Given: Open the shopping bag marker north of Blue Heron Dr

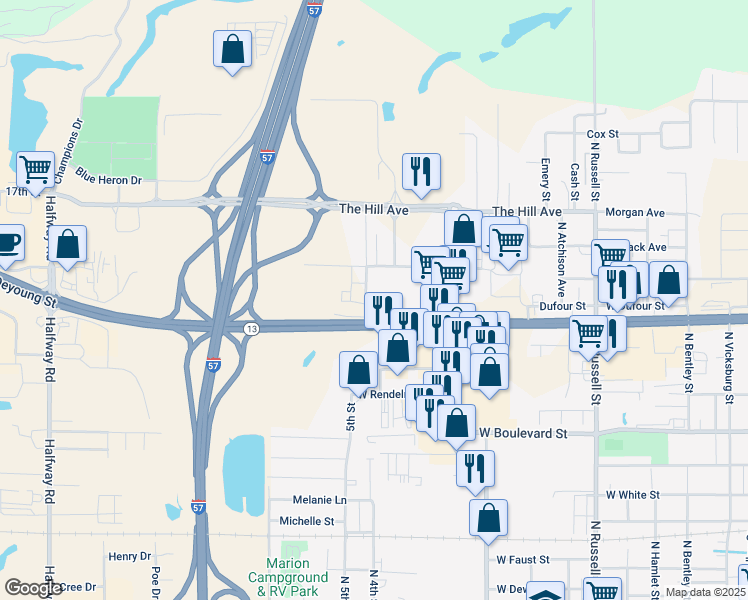Looking at the screenshot, I should [x=232, y=52].
